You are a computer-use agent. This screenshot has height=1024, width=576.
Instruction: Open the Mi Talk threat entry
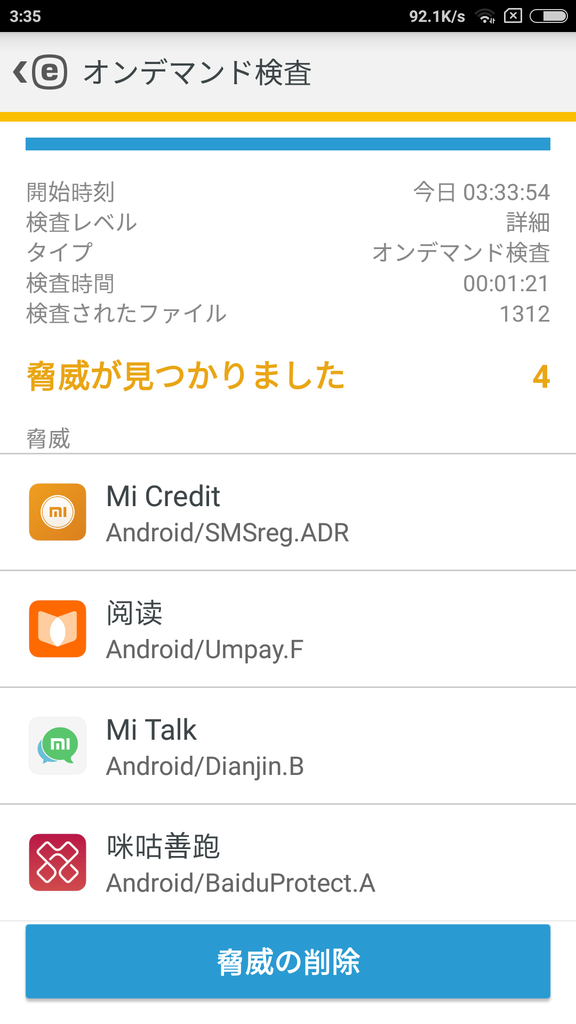pos(288,746)
